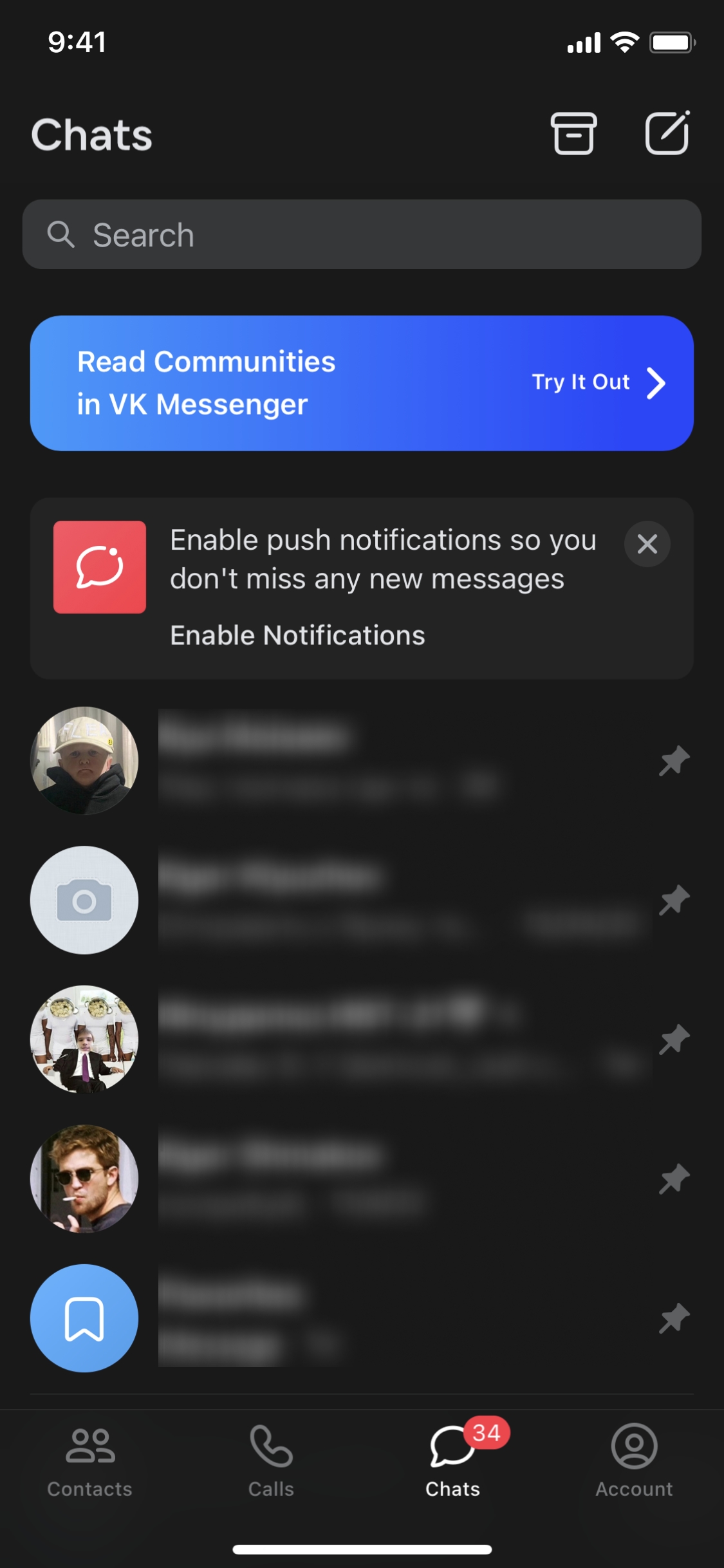Open the chat with the camera placeholder avatar

360,900
